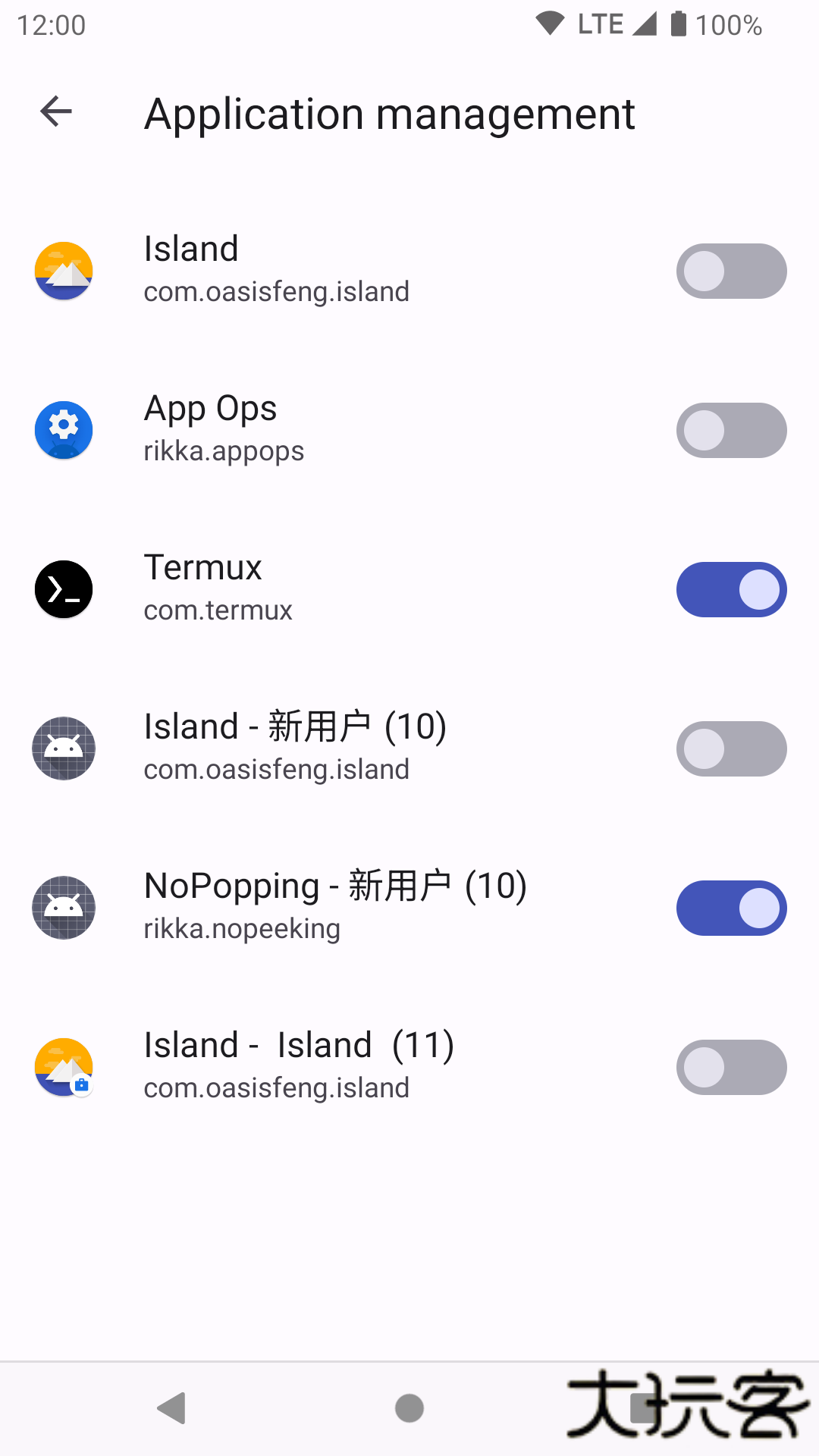Tap the Island work profile badged icon

[64, 1067]
